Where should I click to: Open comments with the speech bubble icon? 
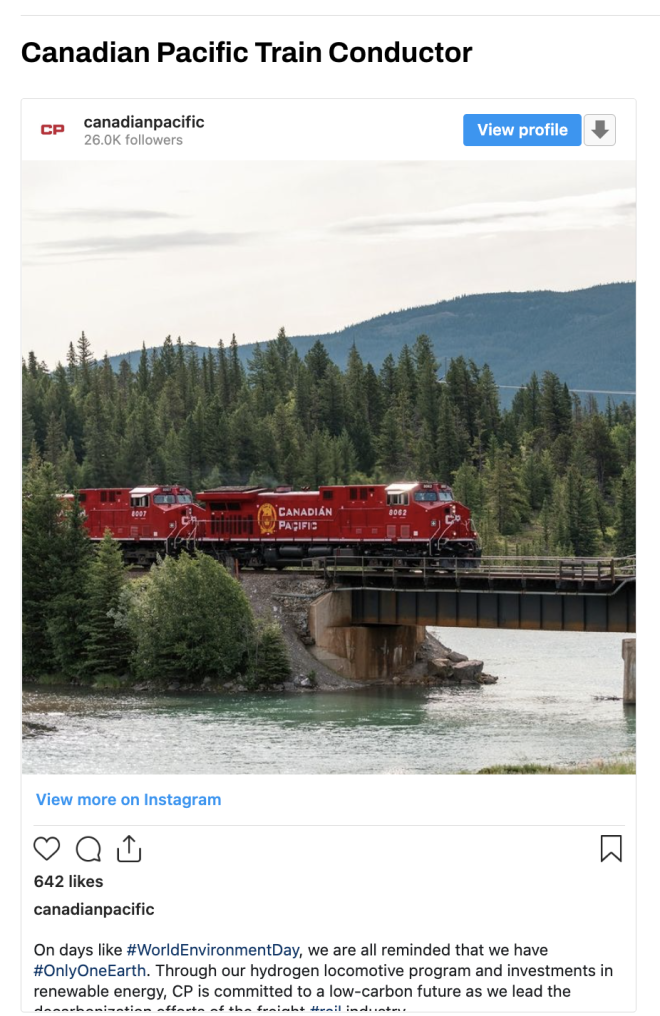88,849
